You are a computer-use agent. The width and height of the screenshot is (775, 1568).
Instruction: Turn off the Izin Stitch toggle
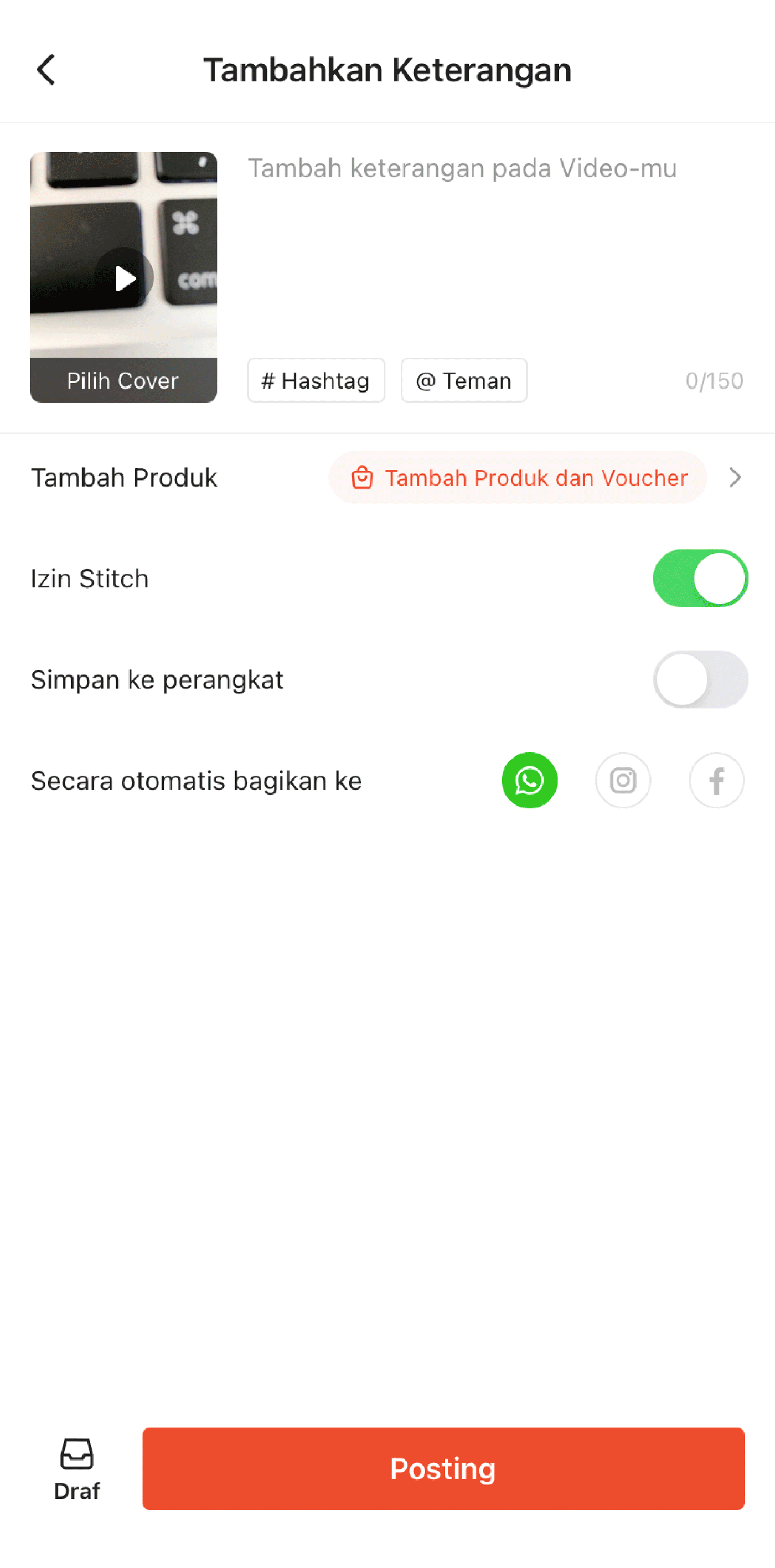click(700, 578)
